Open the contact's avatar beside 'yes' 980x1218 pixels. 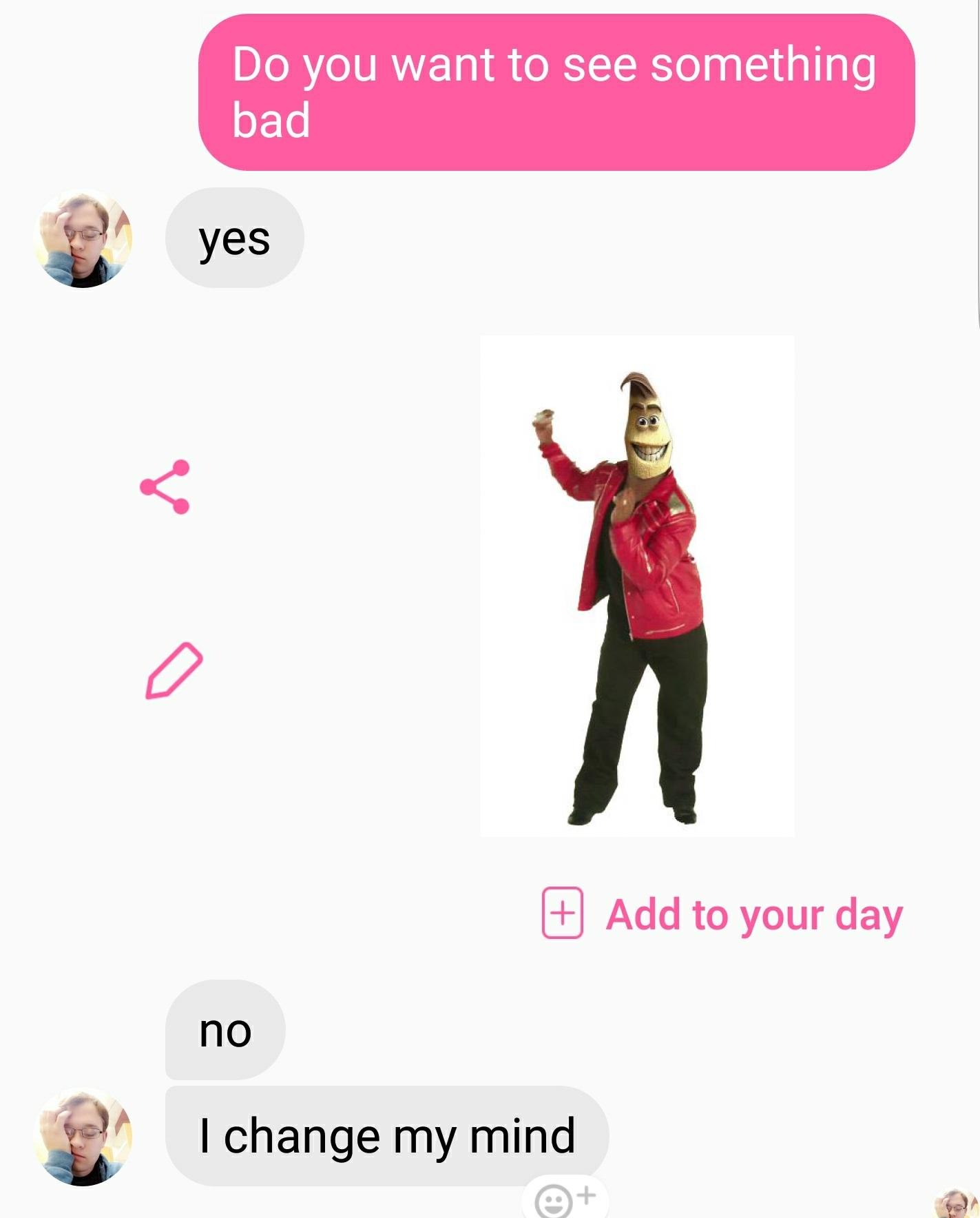pyautogui.click(x=83, y=239)
